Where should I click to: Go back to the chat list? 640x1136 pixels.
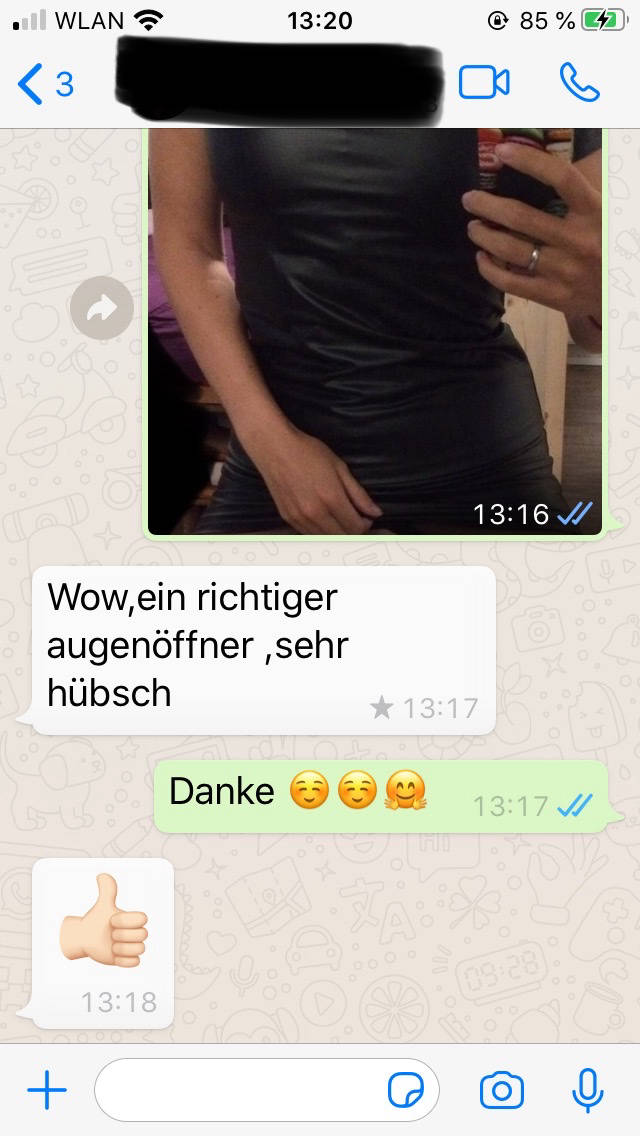(x=45, y=84)
